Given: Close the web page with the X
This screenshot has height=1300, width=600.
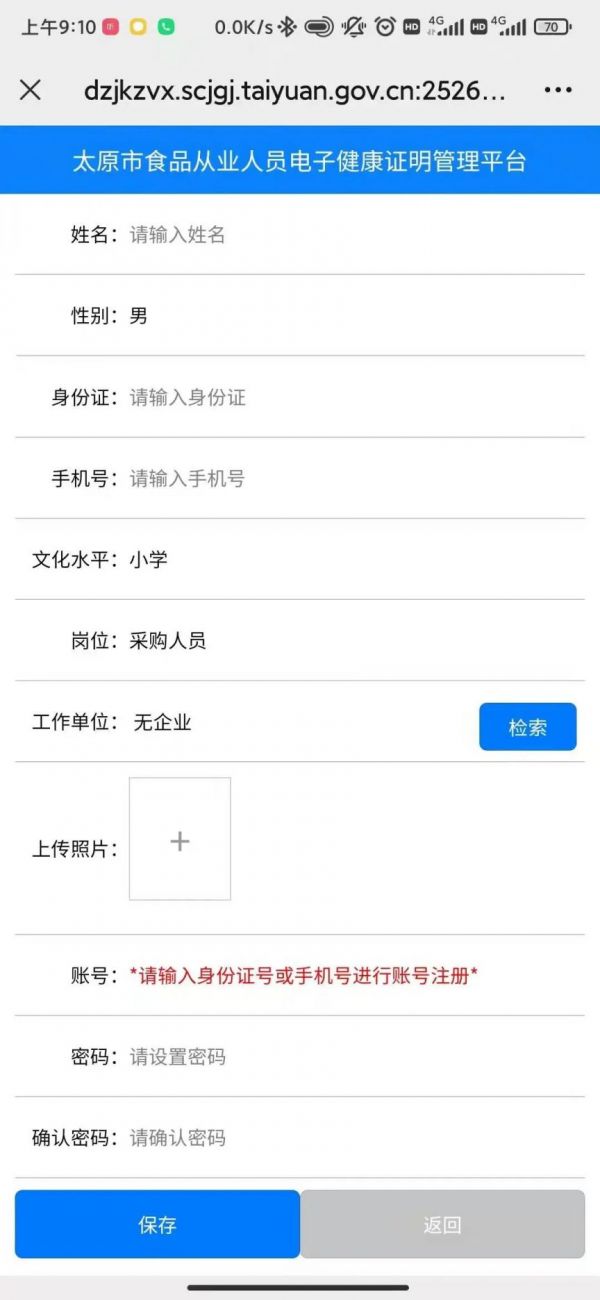Looking at the screenshot, I should point(31,90).
